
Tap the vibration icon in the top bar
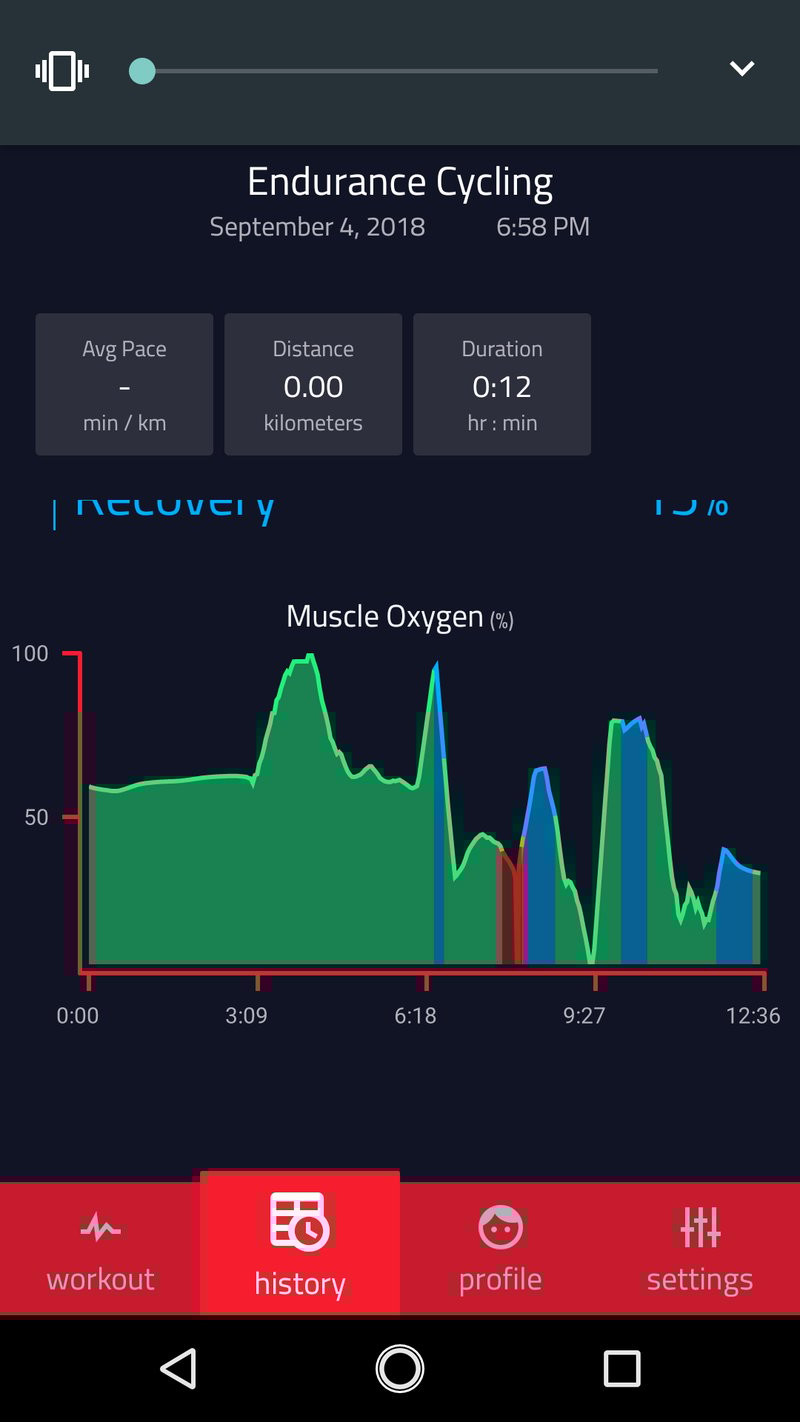click(62, 71)
